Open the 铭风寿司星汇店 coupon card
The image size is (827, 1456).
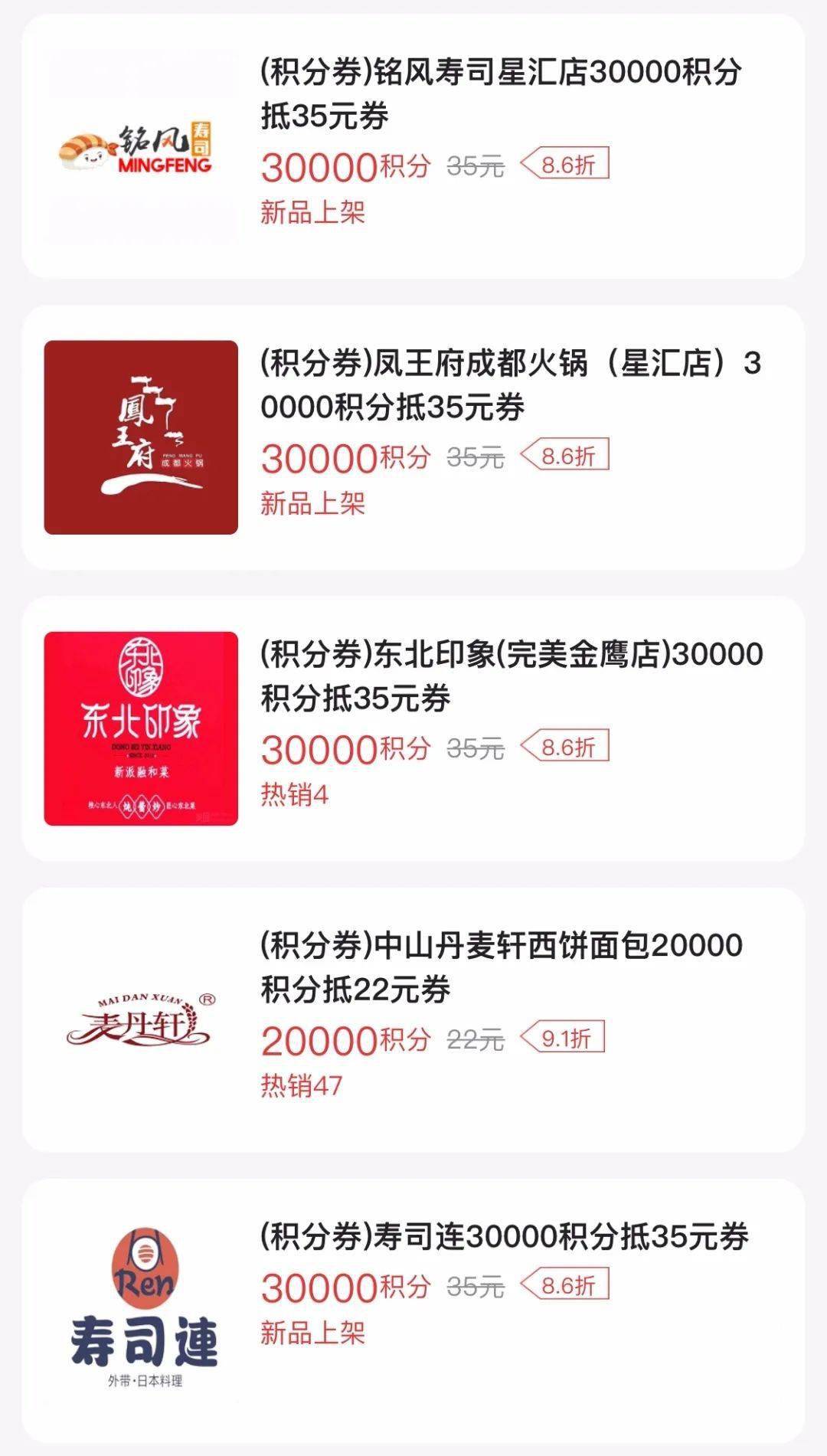pos(413,146)
